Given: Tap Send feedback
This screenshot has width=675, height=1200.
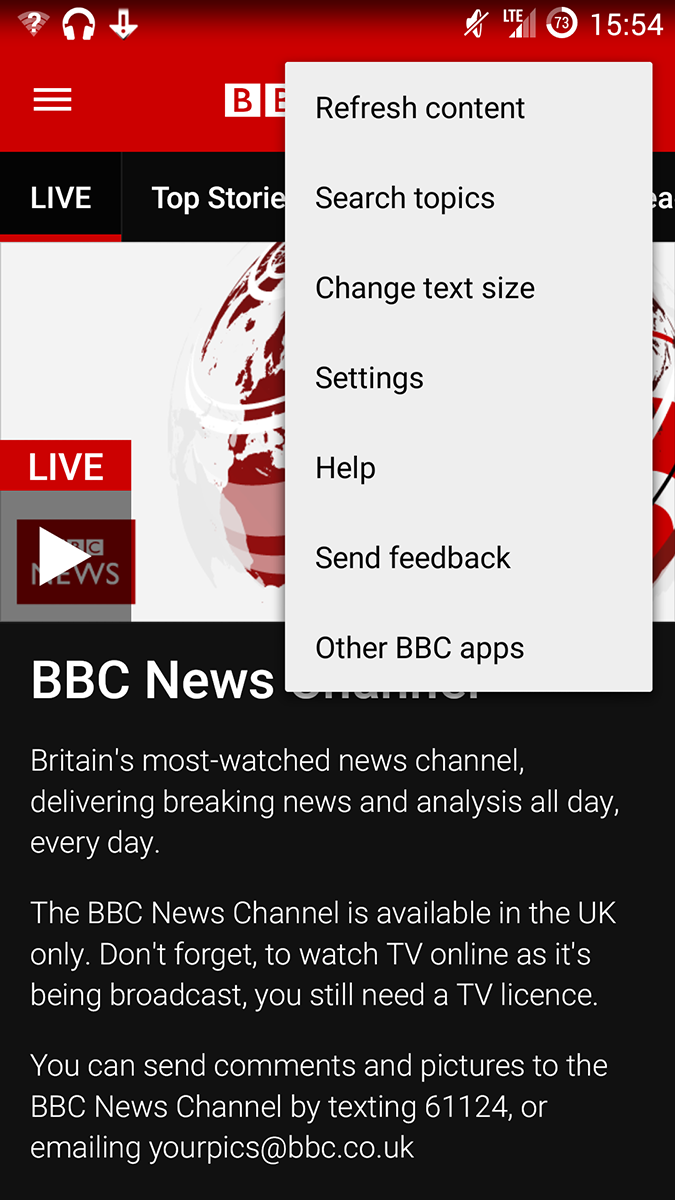Looking at the screenshot, I should tap(468, 558).
